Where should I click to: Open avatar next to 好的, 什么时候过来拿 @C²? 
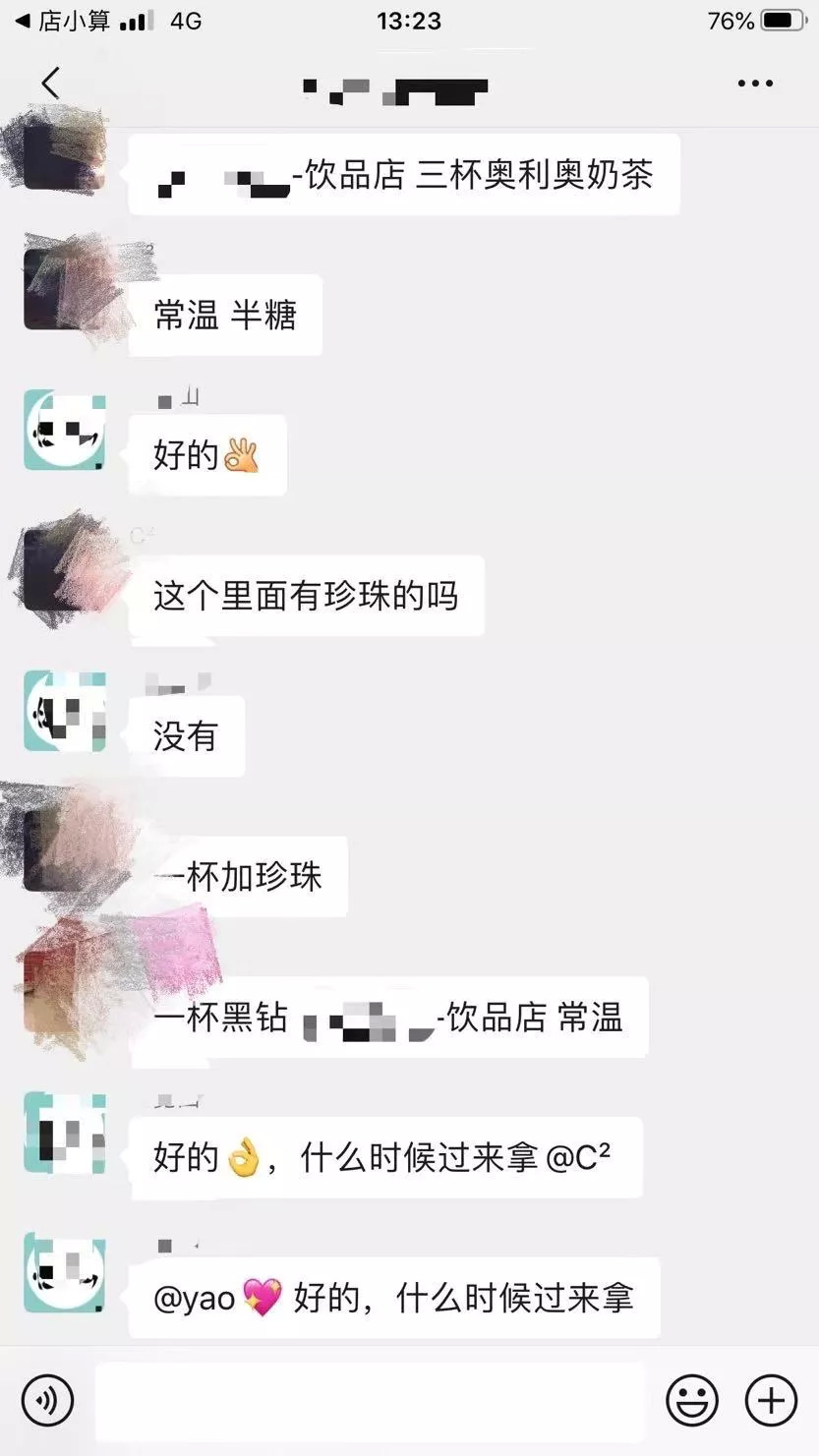point(65,1132)
